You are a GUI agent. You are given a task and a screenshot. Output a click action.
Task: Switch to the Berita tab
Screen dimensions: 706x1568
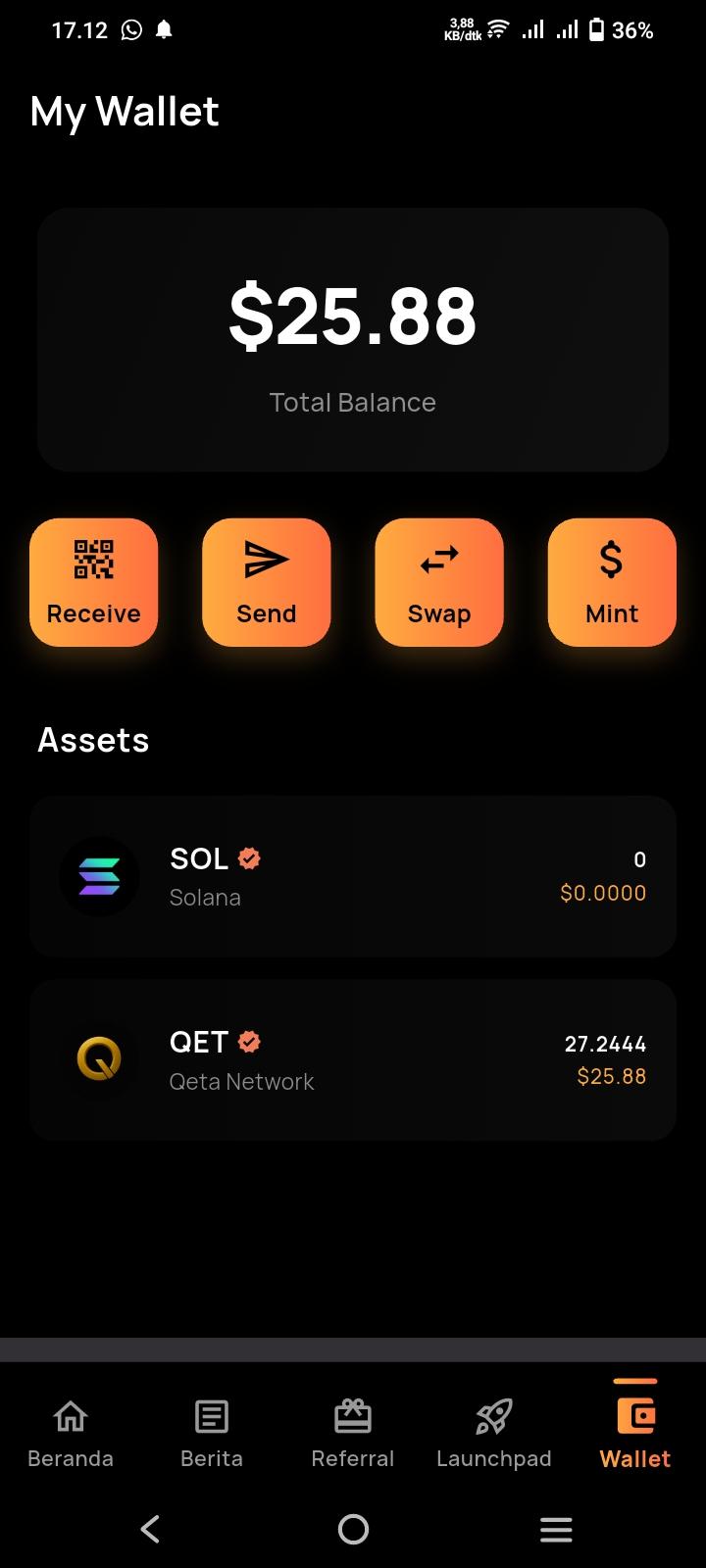point(212,1433)
